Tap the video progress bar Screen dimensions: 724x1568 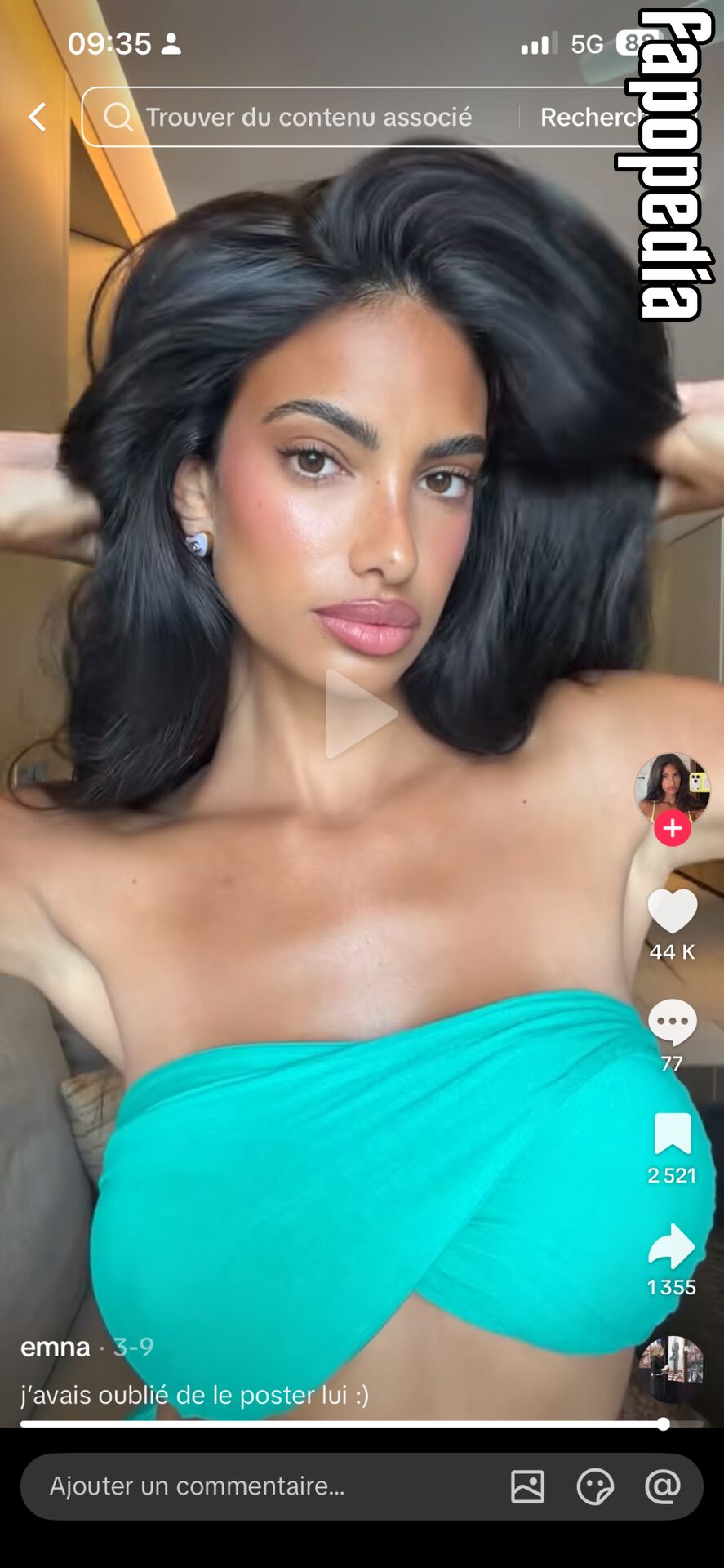pos(362,1424)
